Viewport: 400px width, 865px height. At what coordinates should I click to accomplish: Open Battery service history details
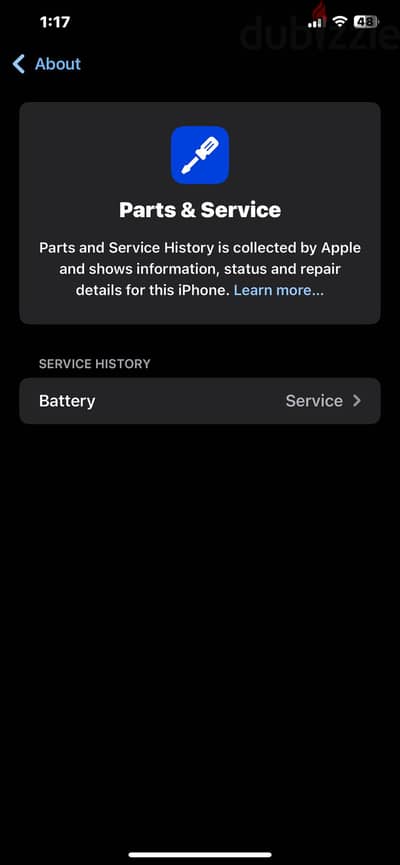point(200,401)
